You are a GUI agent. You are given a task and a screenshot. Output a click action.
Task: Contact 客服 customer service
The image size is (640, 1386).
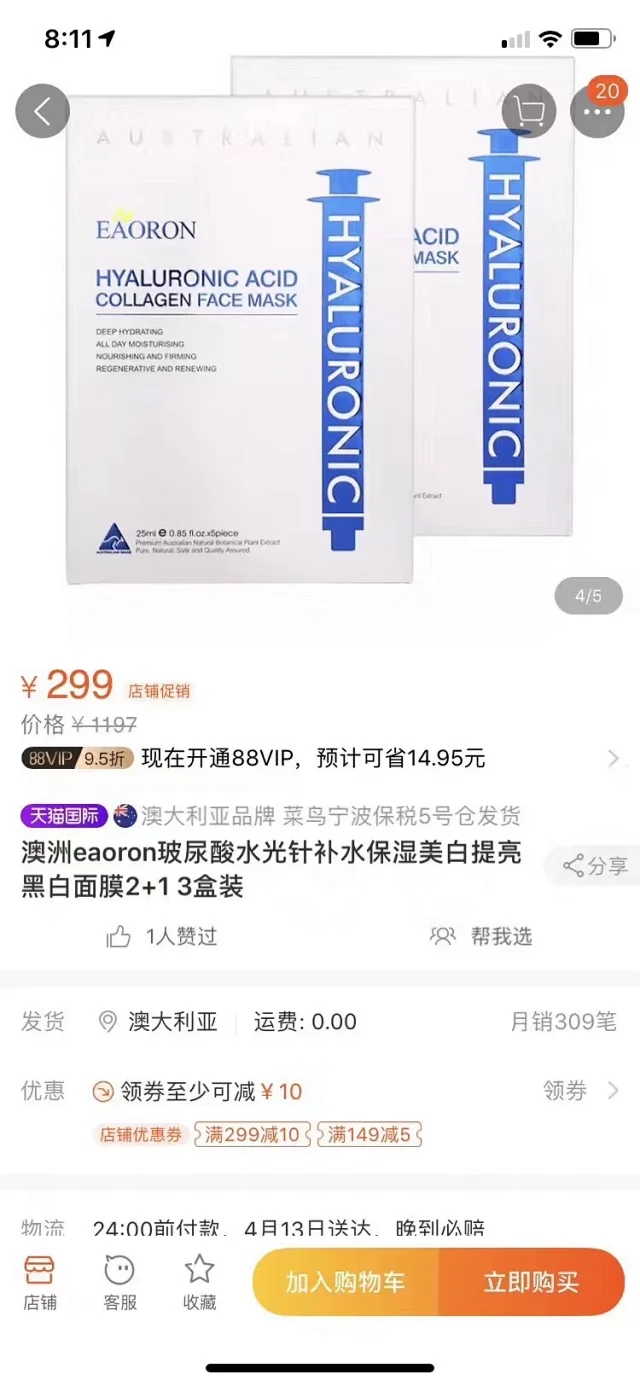pos(120,1282)
